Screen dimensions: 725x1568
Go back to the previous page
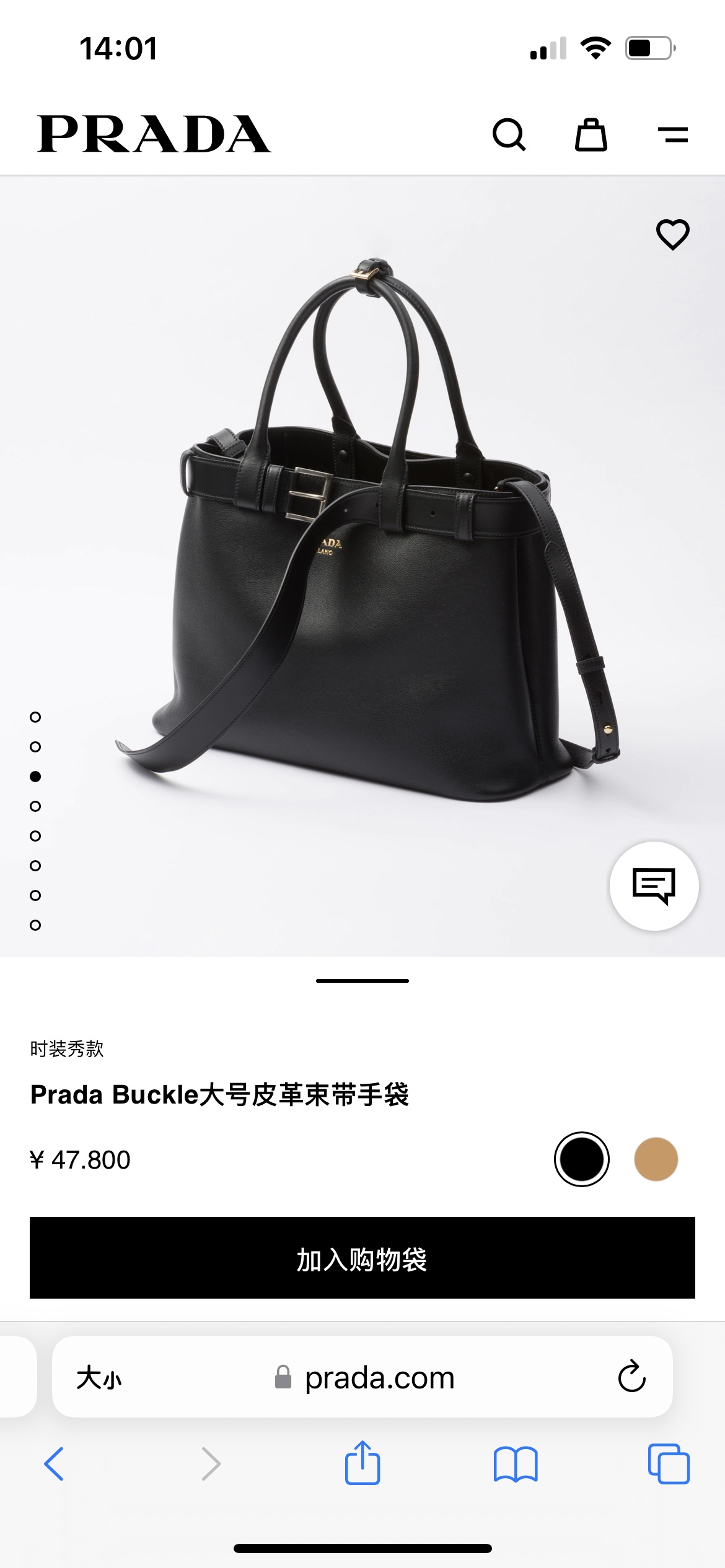coord(54,1464)
